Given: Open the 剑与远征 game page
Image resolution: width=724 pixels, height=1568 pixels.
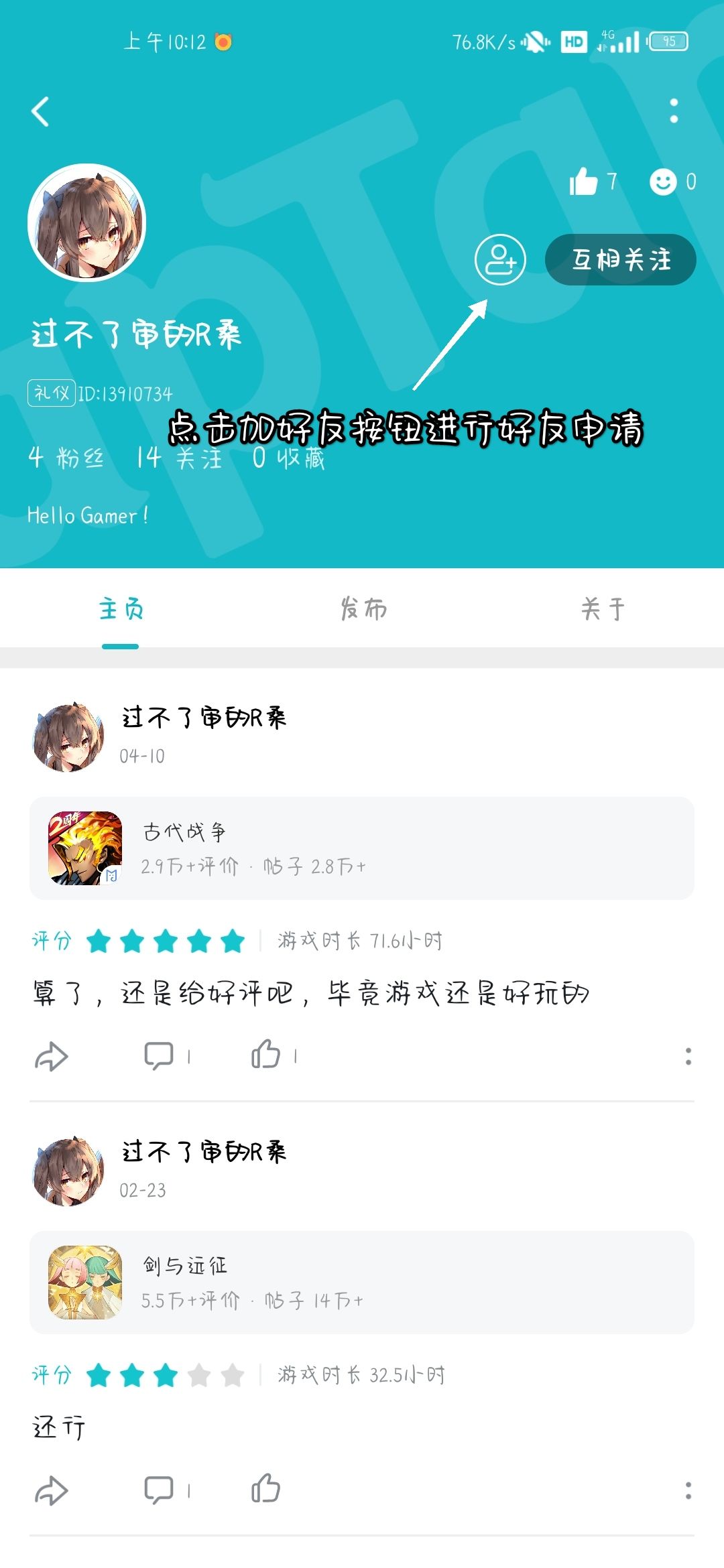Looking at the screenshot, I should 362,1282.
